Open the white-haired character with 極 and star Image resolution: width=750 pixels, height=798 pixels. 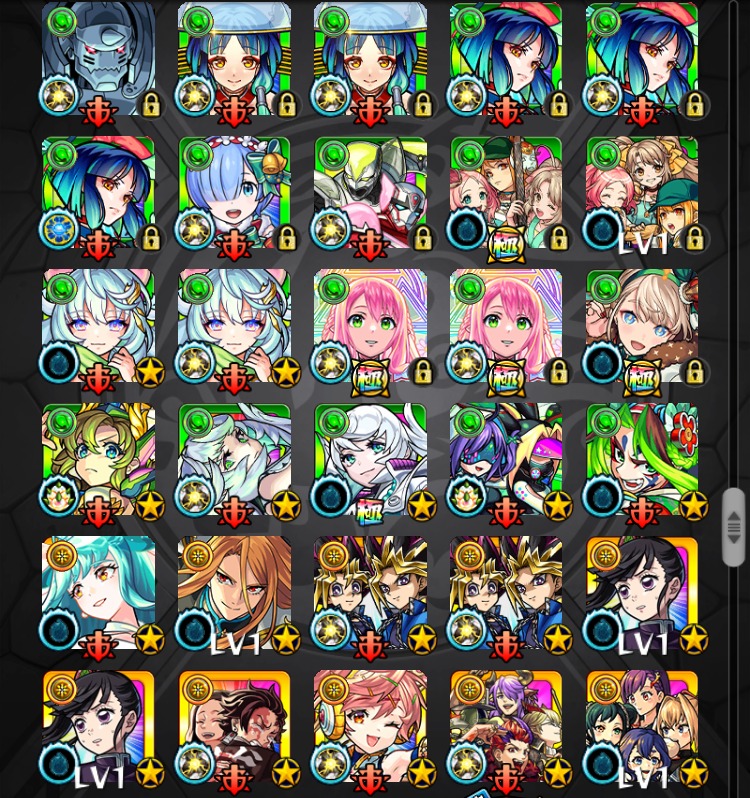pyautogui.click(x=370, y=459)
